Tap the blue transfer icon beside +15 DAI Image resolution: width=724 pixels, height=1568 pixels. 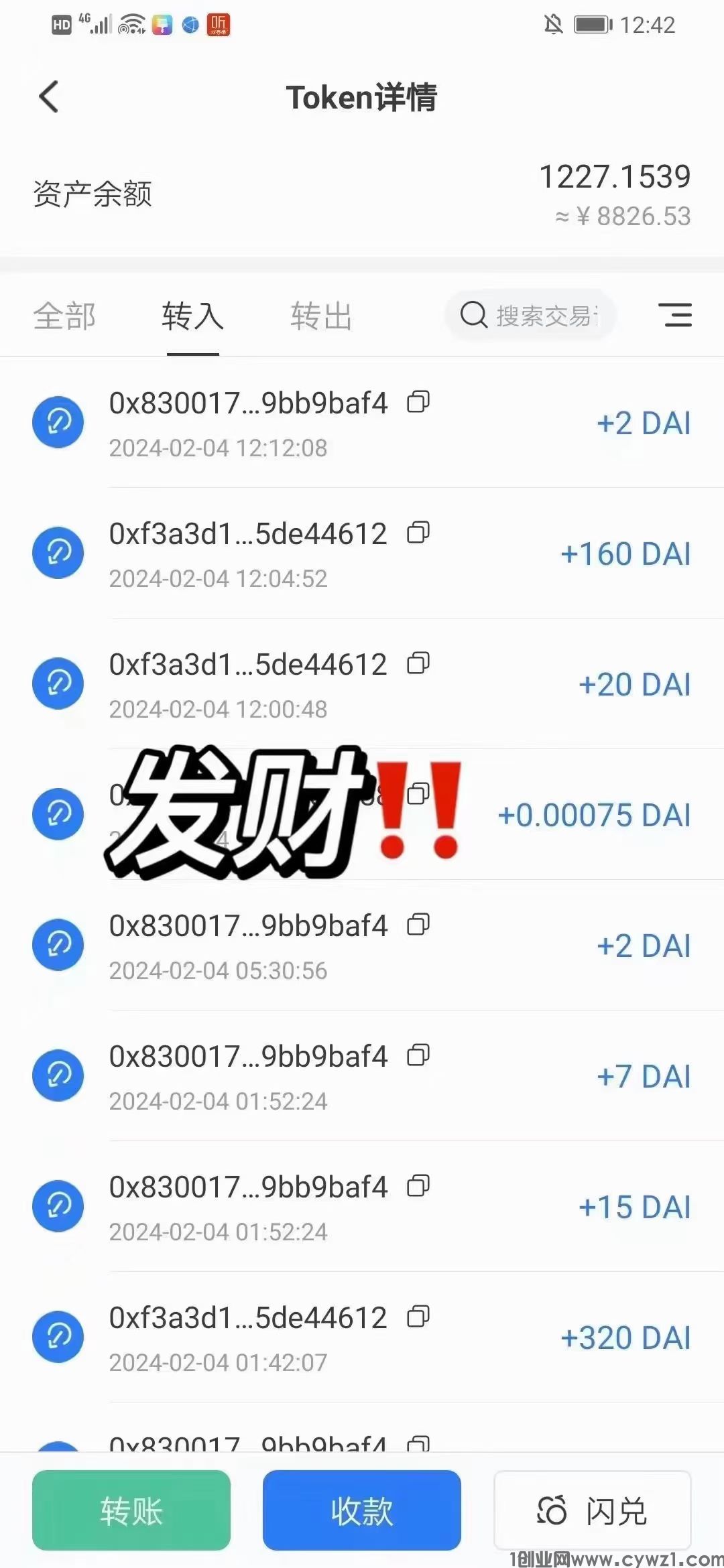tap(58, 1205)
